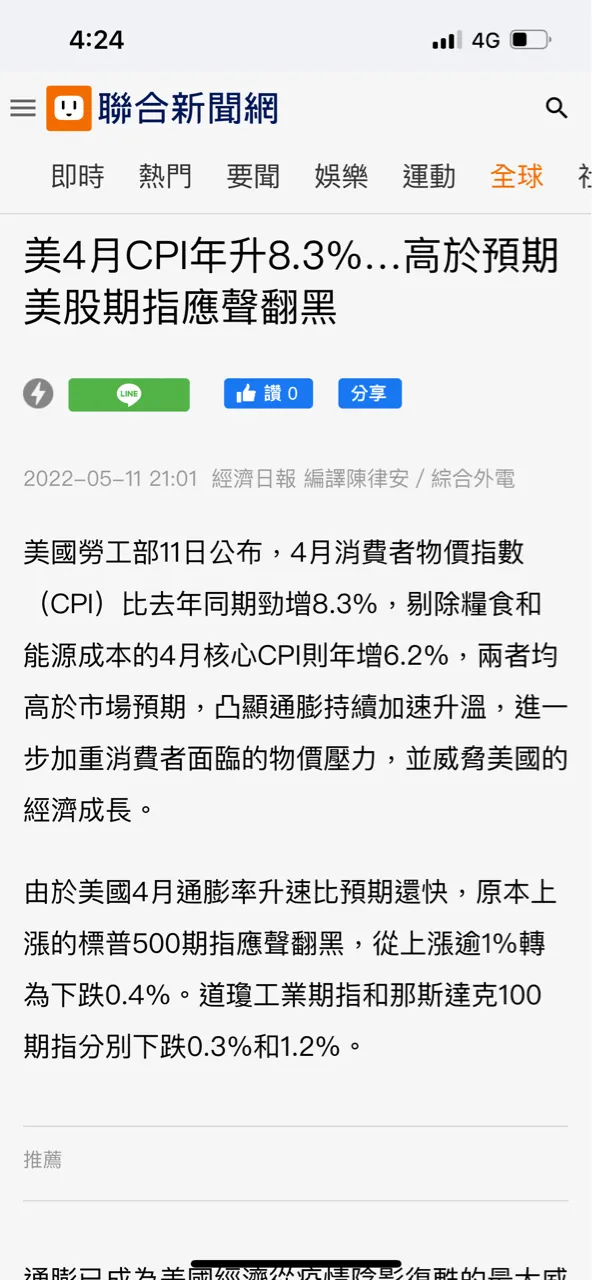The width and height of the screenshot is (592, 1280).
Task: Select the 娛樂 tab
Action: click(x=341, y=177)
